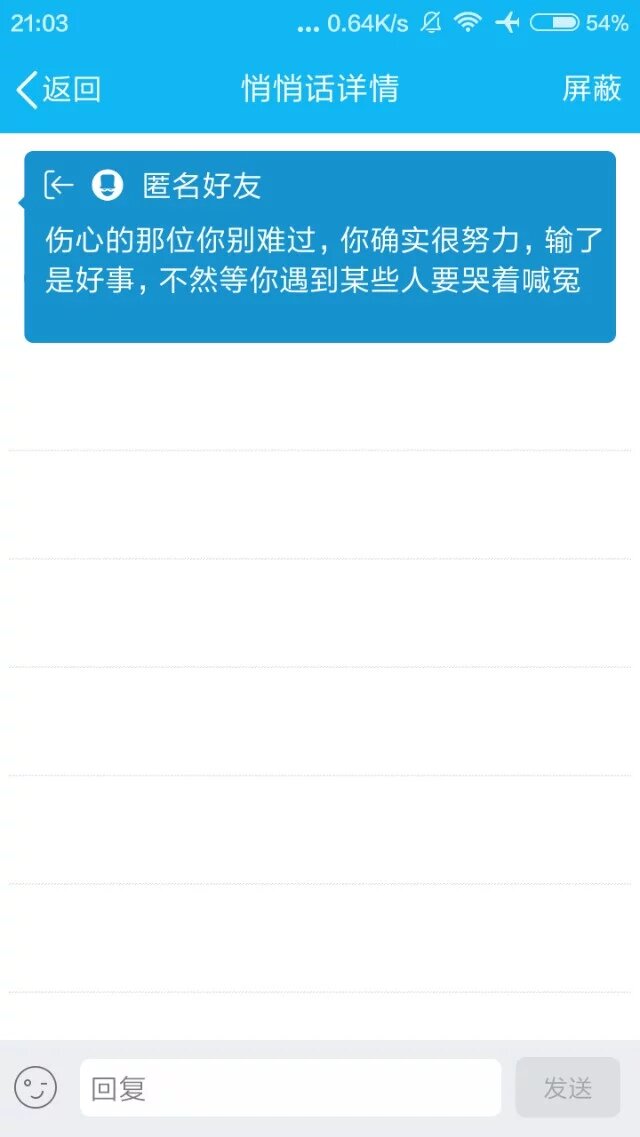The height and width of the screenshot is (1137, 640).
Task: Tap 屏蔽 to block this whisper
Action: coord(591,89)
